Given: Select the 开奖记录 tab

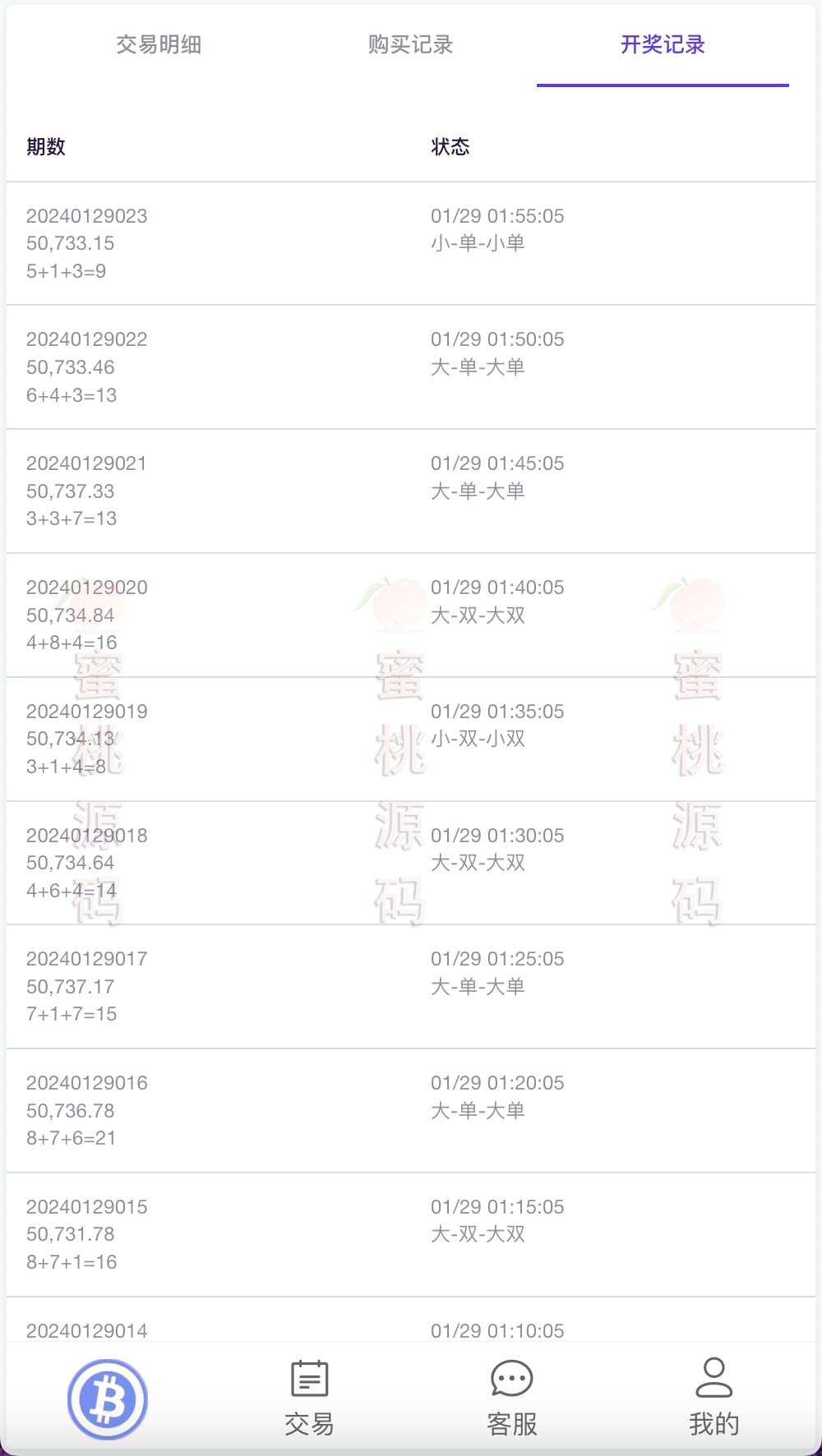Looking at the screenshot, I should coord(663,45).
